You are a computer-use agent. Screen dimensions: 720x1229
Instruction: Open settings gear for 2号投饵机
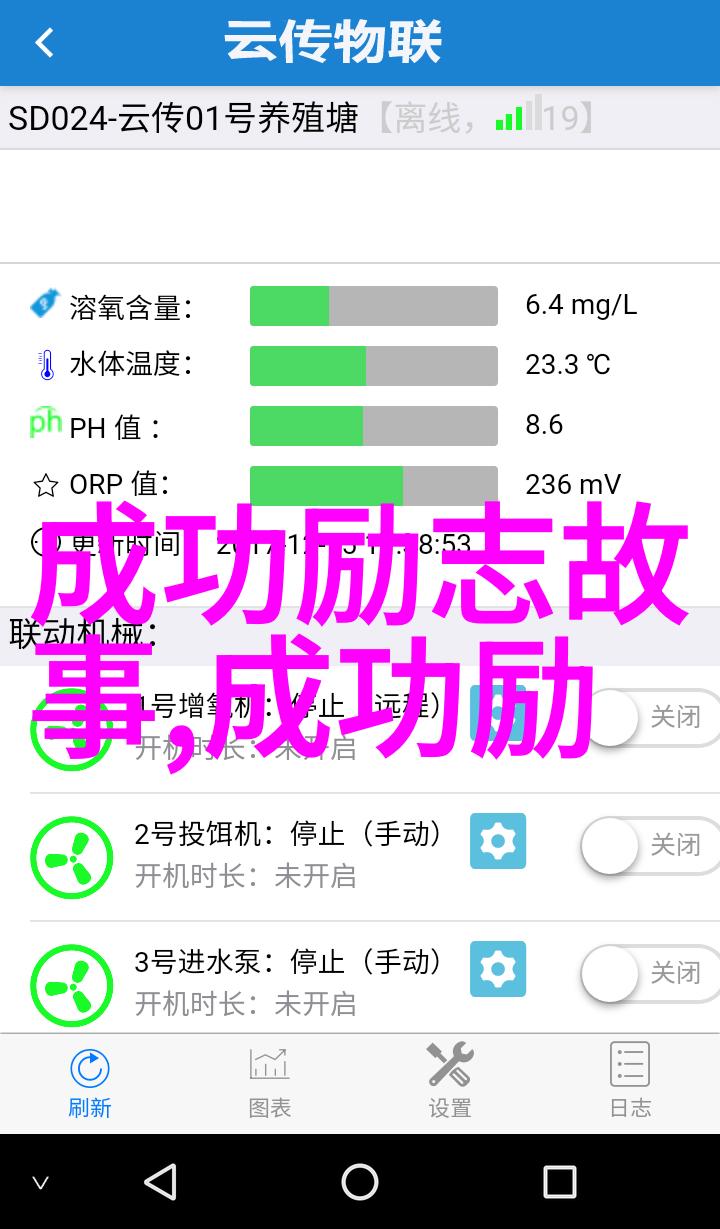(498, 841)
